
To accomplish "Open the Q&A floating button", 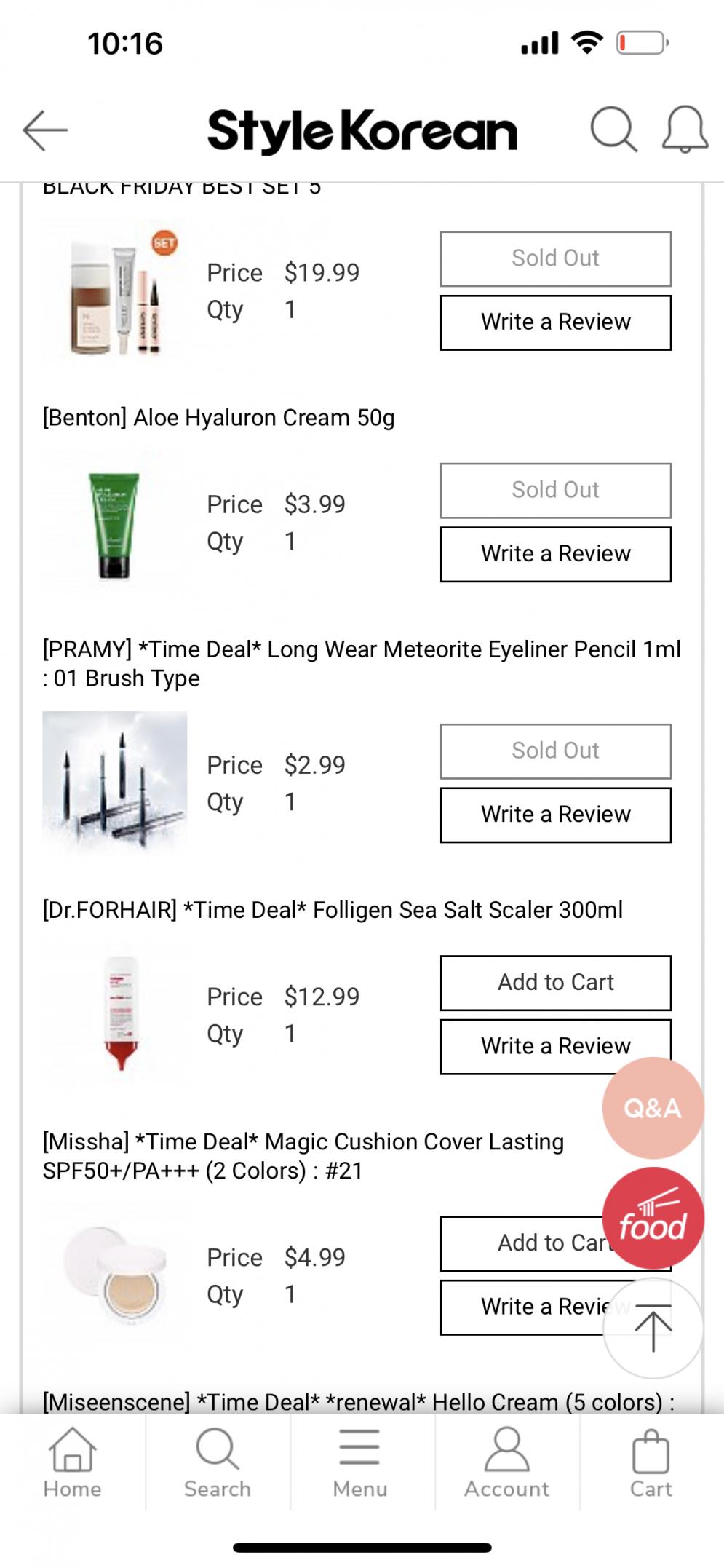I will coord(653,1108).
